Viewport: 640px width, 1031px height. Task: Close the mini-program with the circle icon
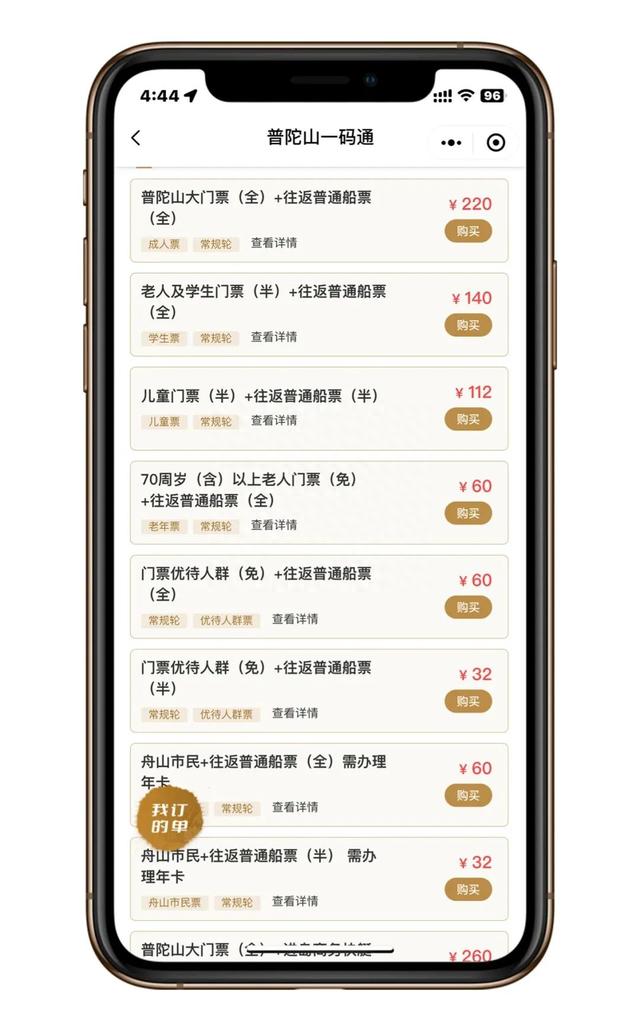496,143
